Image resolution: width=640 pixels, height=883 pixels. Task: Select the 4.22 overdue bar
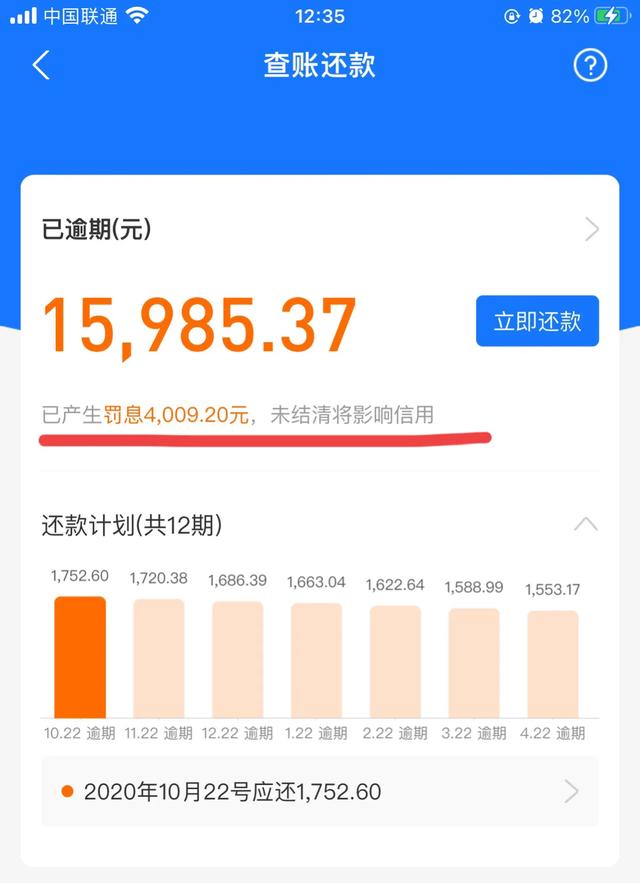click(x=553, y=663)
